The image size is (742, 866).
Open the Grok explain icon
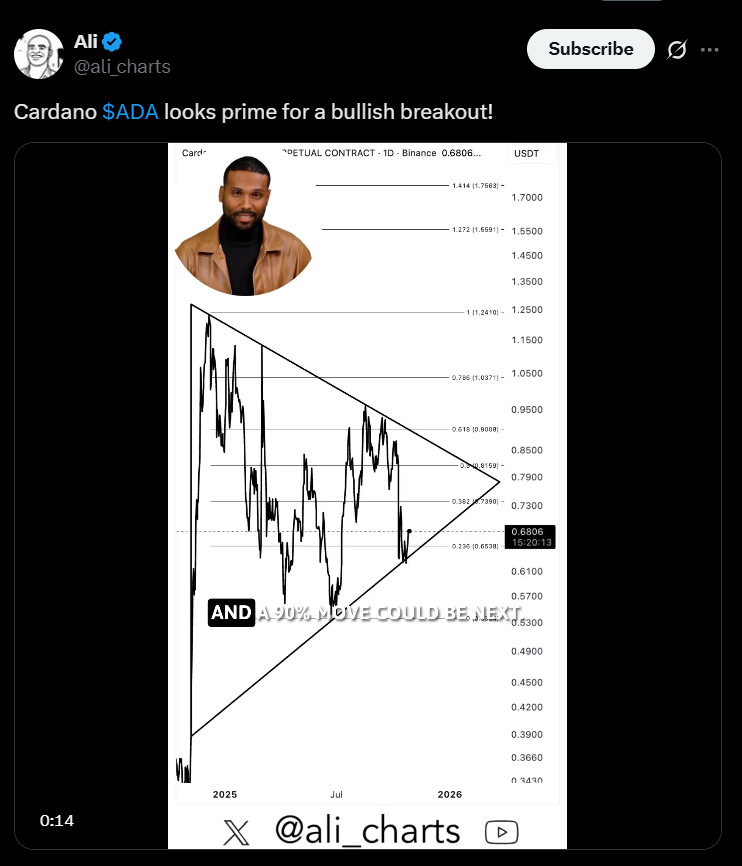pos(677,49)
